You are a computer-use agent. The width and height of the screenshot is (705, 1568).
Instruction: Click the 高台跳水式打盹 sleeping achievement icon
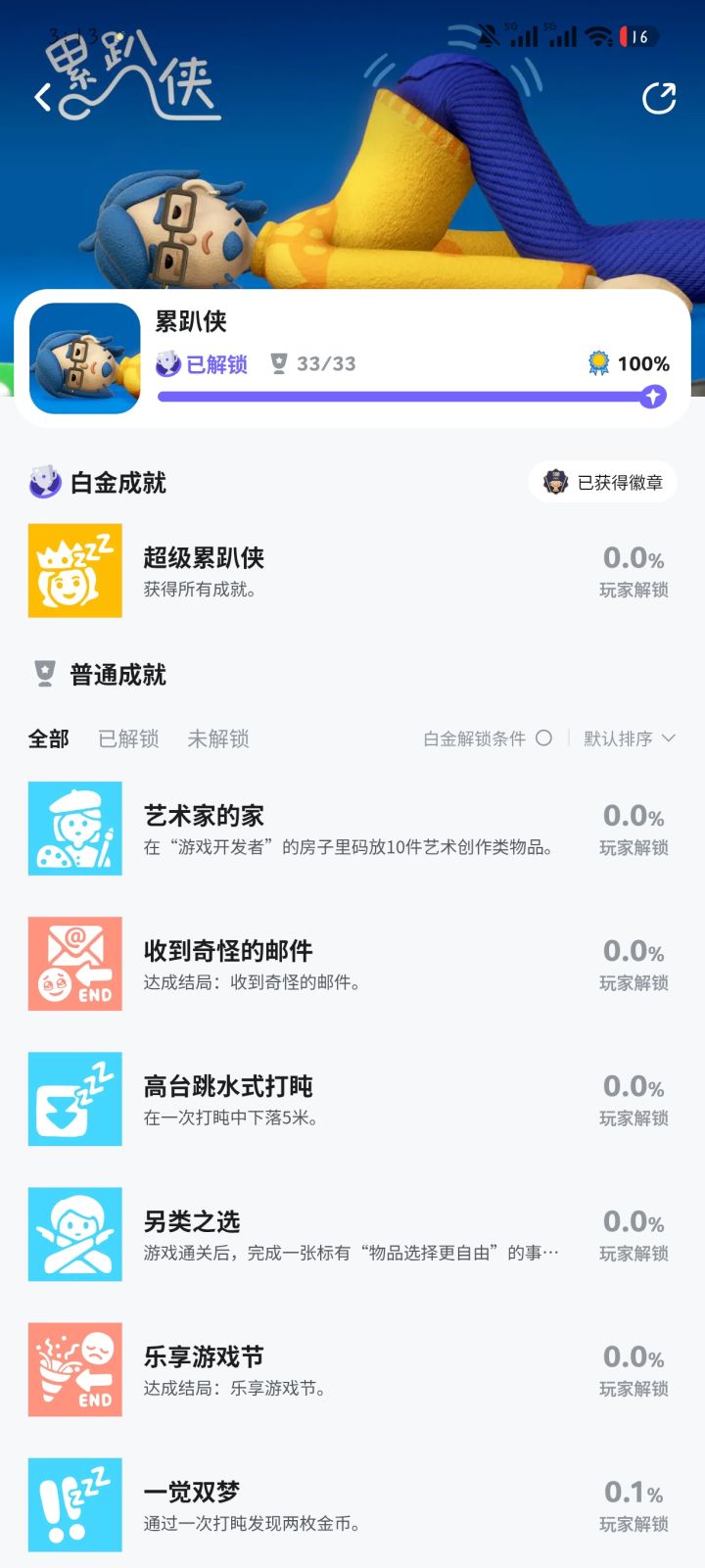coord(74,1099)
